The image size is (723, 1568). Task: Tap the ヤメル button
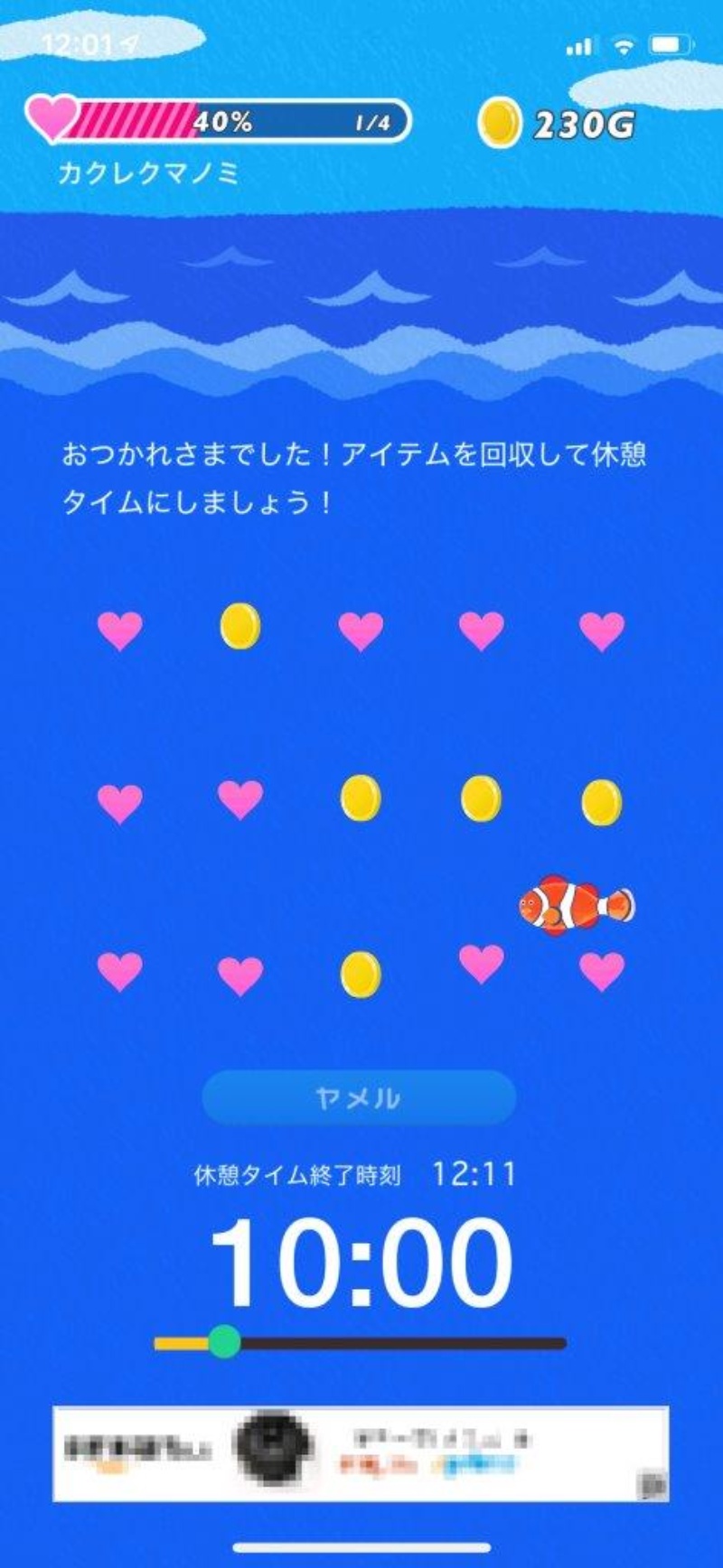click(x=359, y=1097)
